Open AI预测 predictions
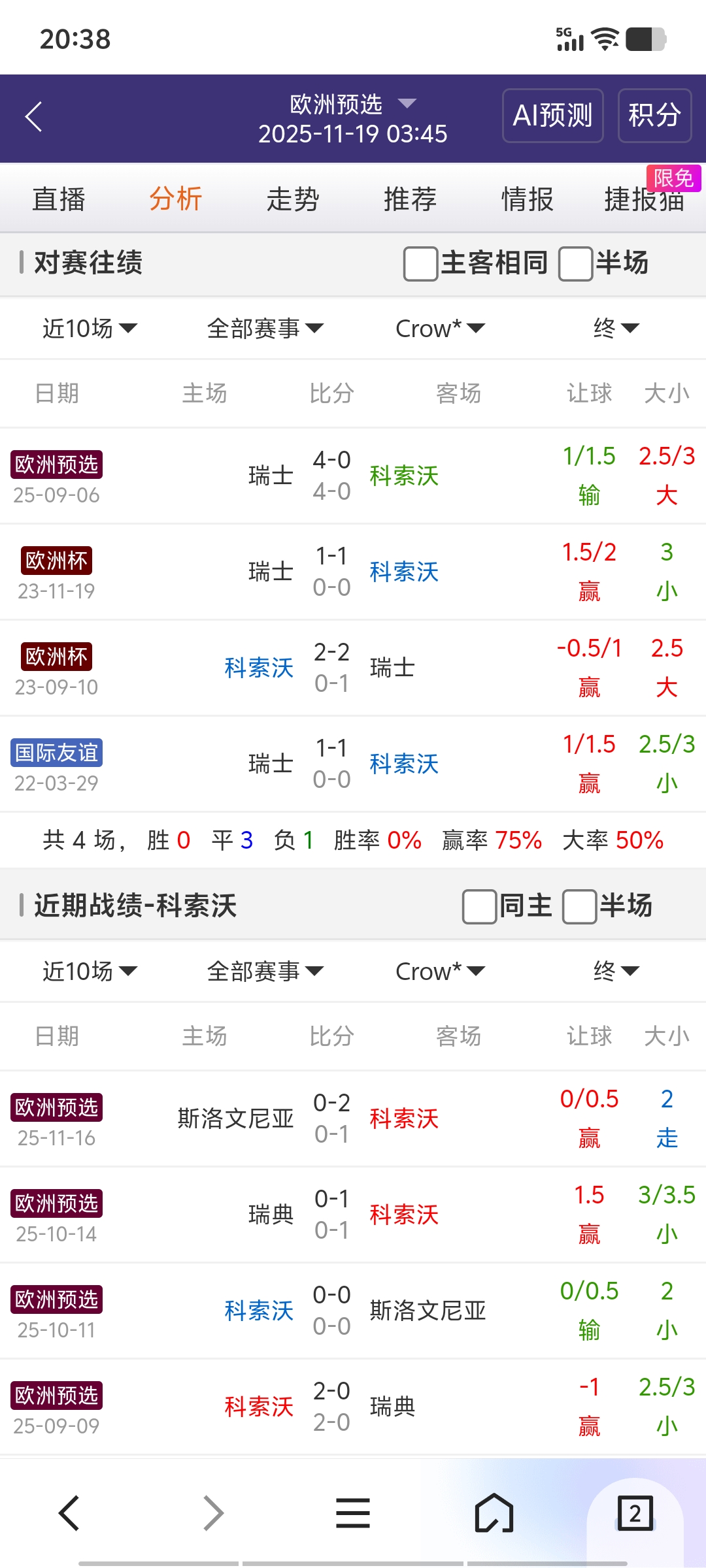This screenshot has height=1568, width=706. pos(552,116)
